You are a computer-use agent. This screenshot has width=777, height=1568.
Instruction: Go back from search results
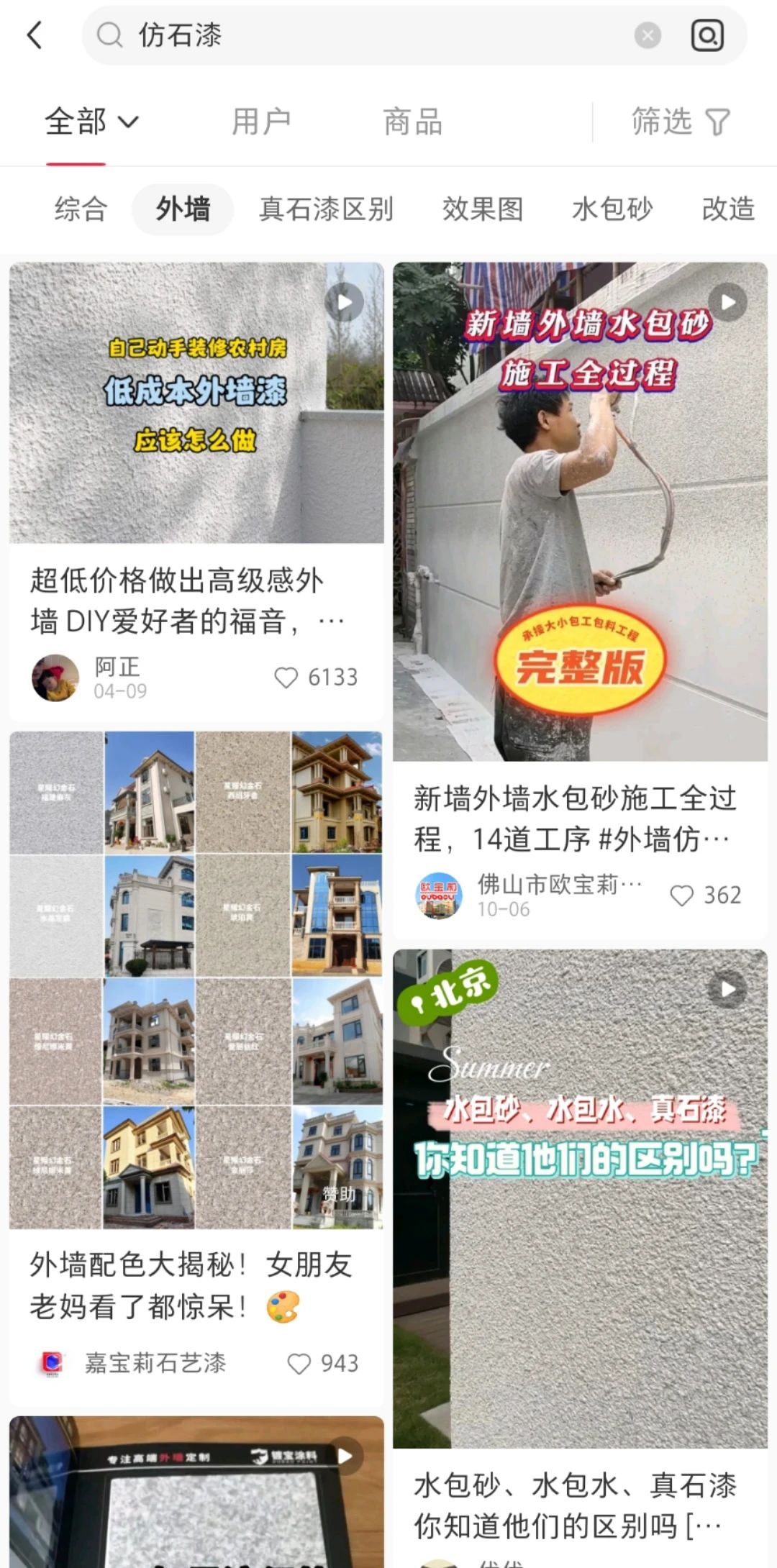pyautogui.click(x=35, y=35)
